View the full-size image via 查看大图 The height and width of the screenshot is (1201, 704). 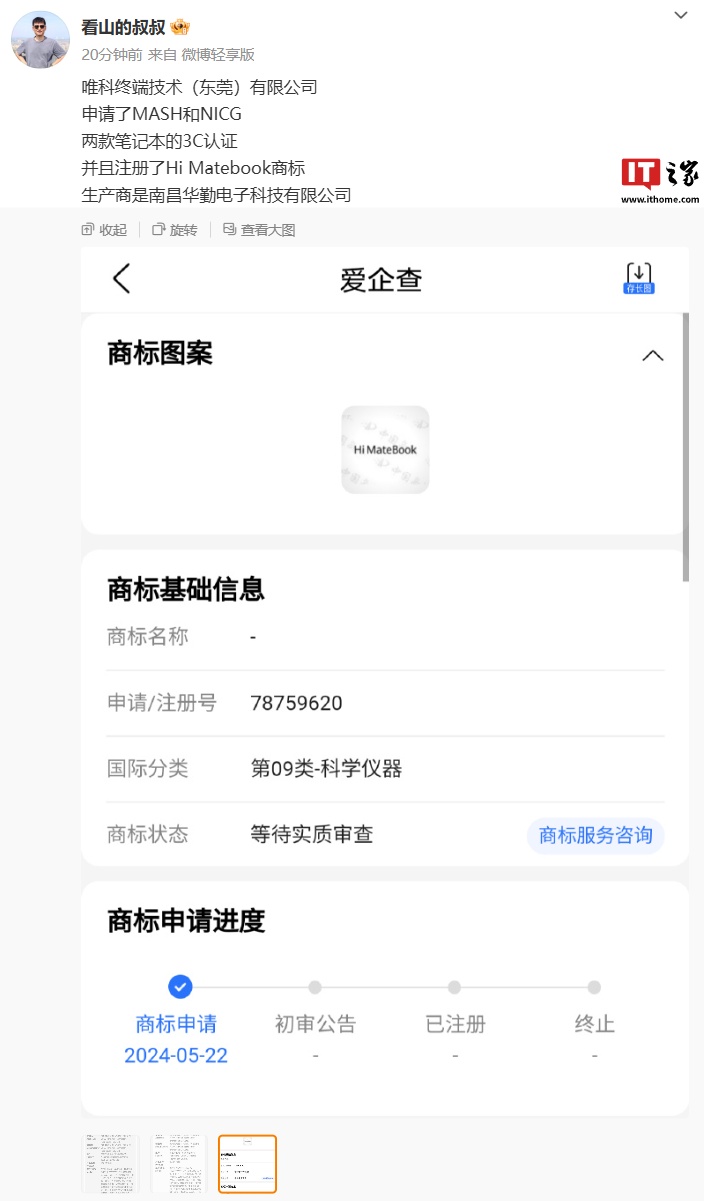[259, 230]
